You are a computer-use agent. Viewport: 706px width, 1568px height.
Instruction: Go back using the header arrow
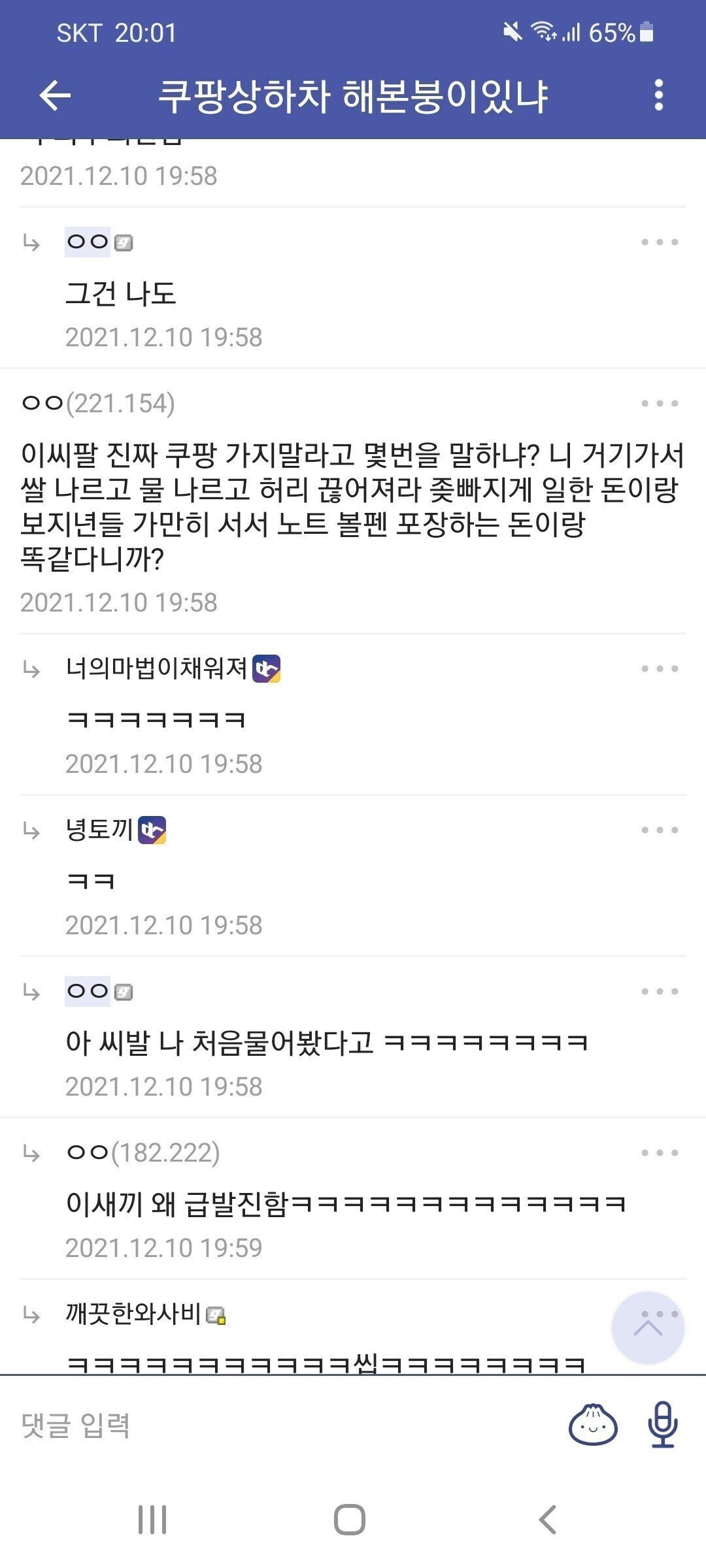(55, 96)
